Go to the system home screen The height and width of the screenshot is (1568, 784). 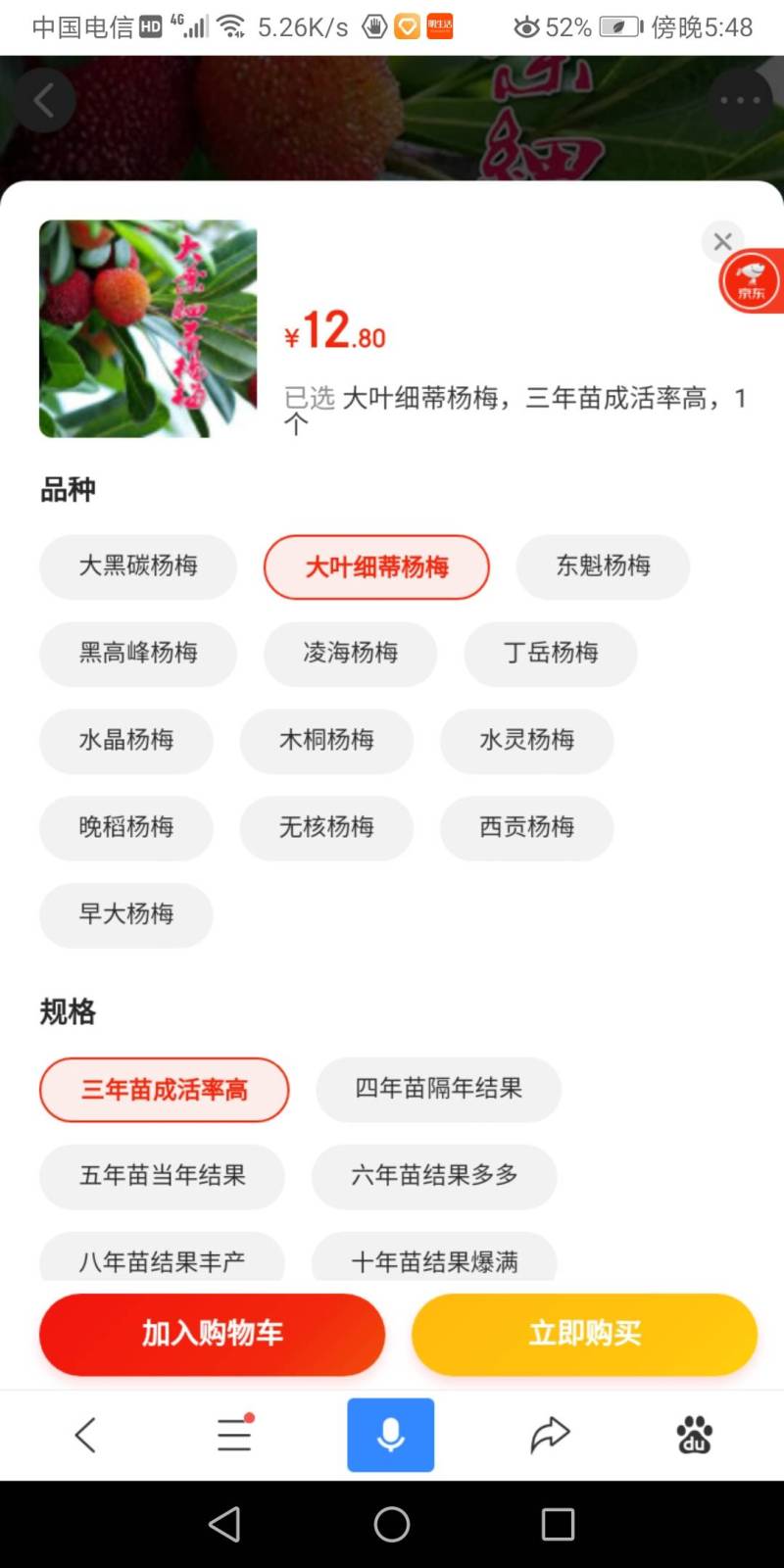tap(392, 1524)
